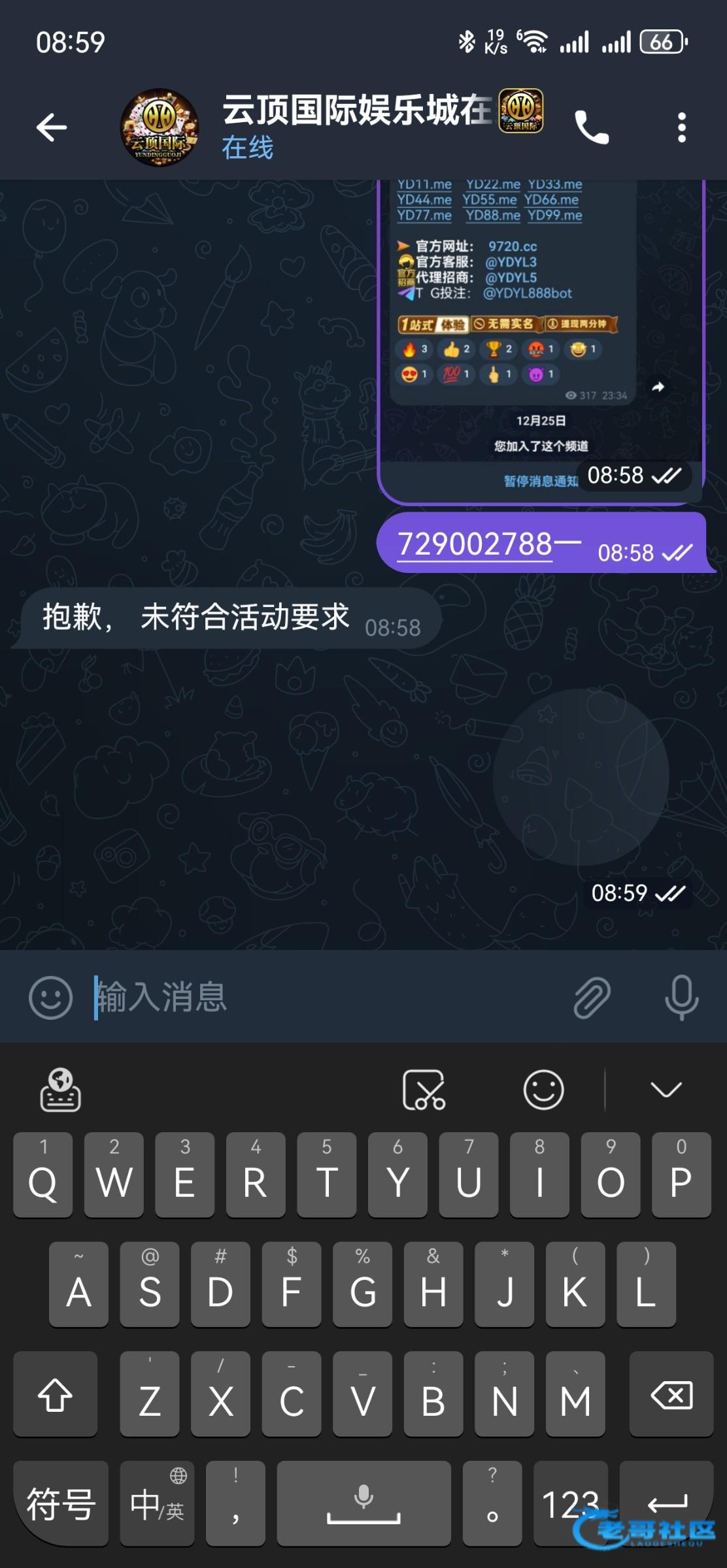Switch keyboard to the 符号 symbols panel
This screenshot has width=727, height=1568.
[x=61, y=1504]
